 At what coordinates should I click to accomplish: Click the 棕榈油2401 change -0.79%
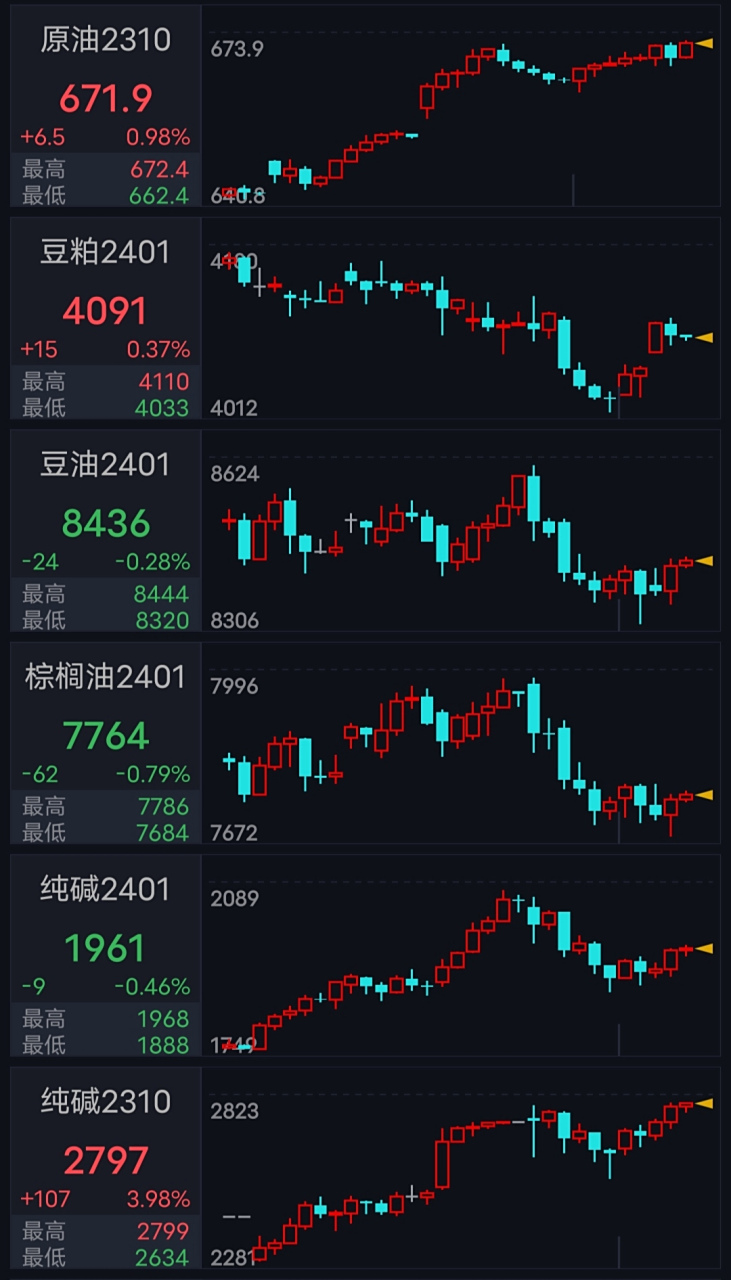click(x=151, y=773)
